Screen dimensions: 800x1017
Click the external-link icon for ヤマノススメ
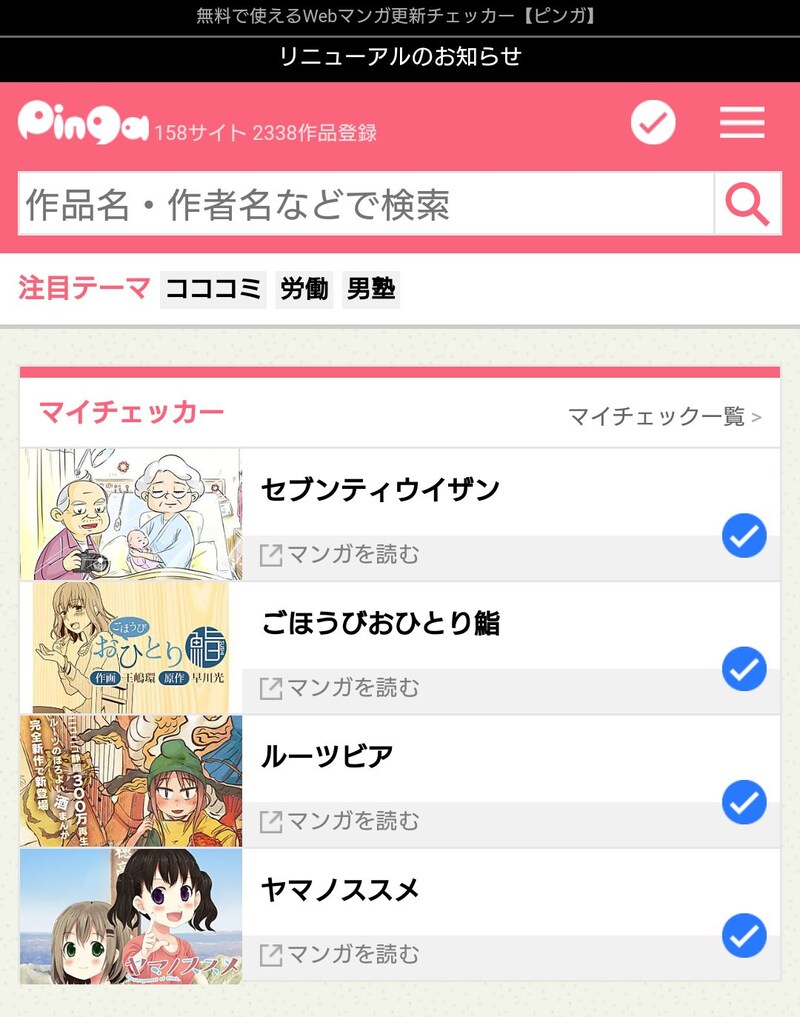pyautogui.click(x=271, y=954)
